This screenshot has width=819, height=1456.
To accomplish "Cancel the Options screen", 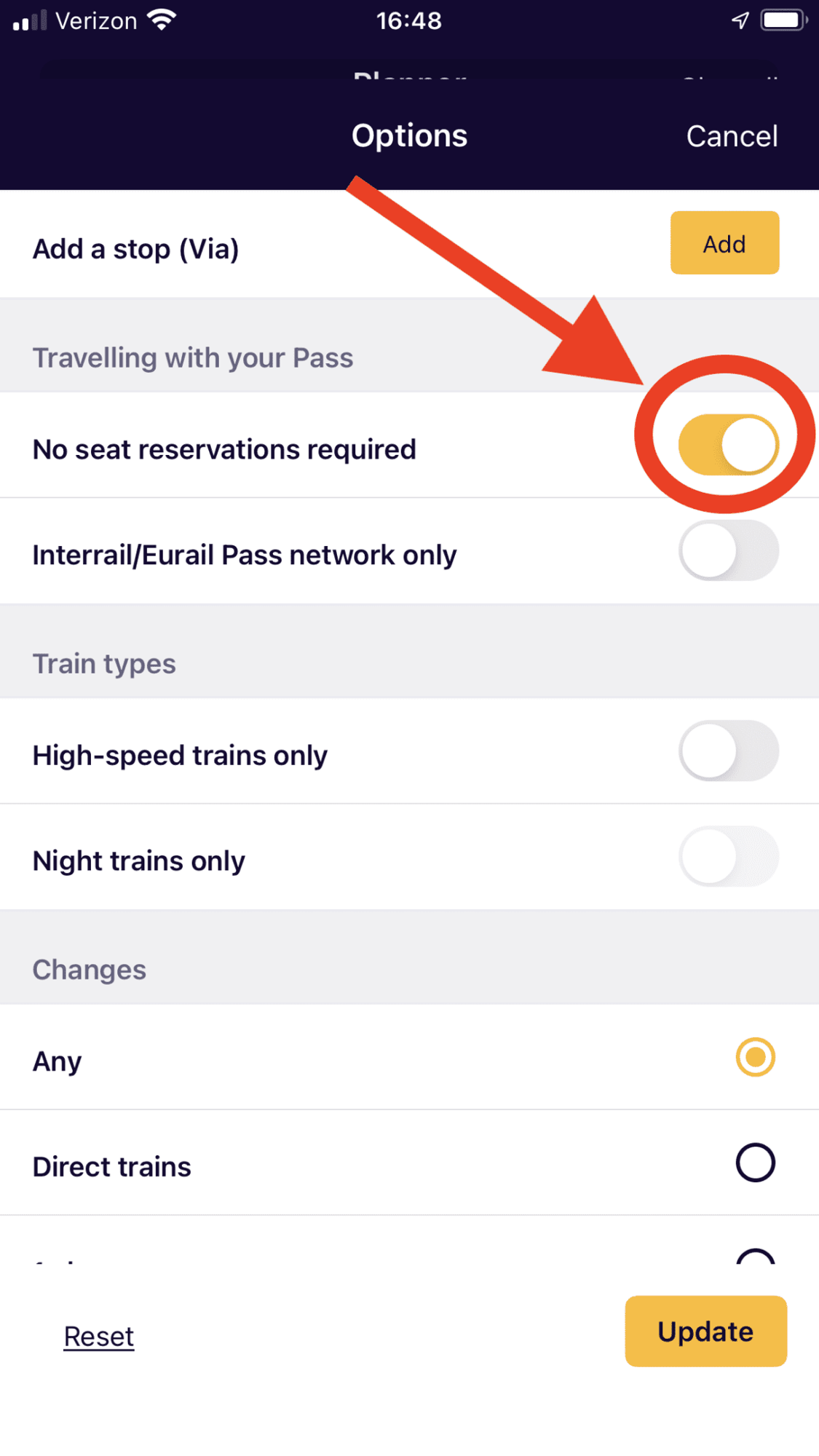I will [732, 136].
